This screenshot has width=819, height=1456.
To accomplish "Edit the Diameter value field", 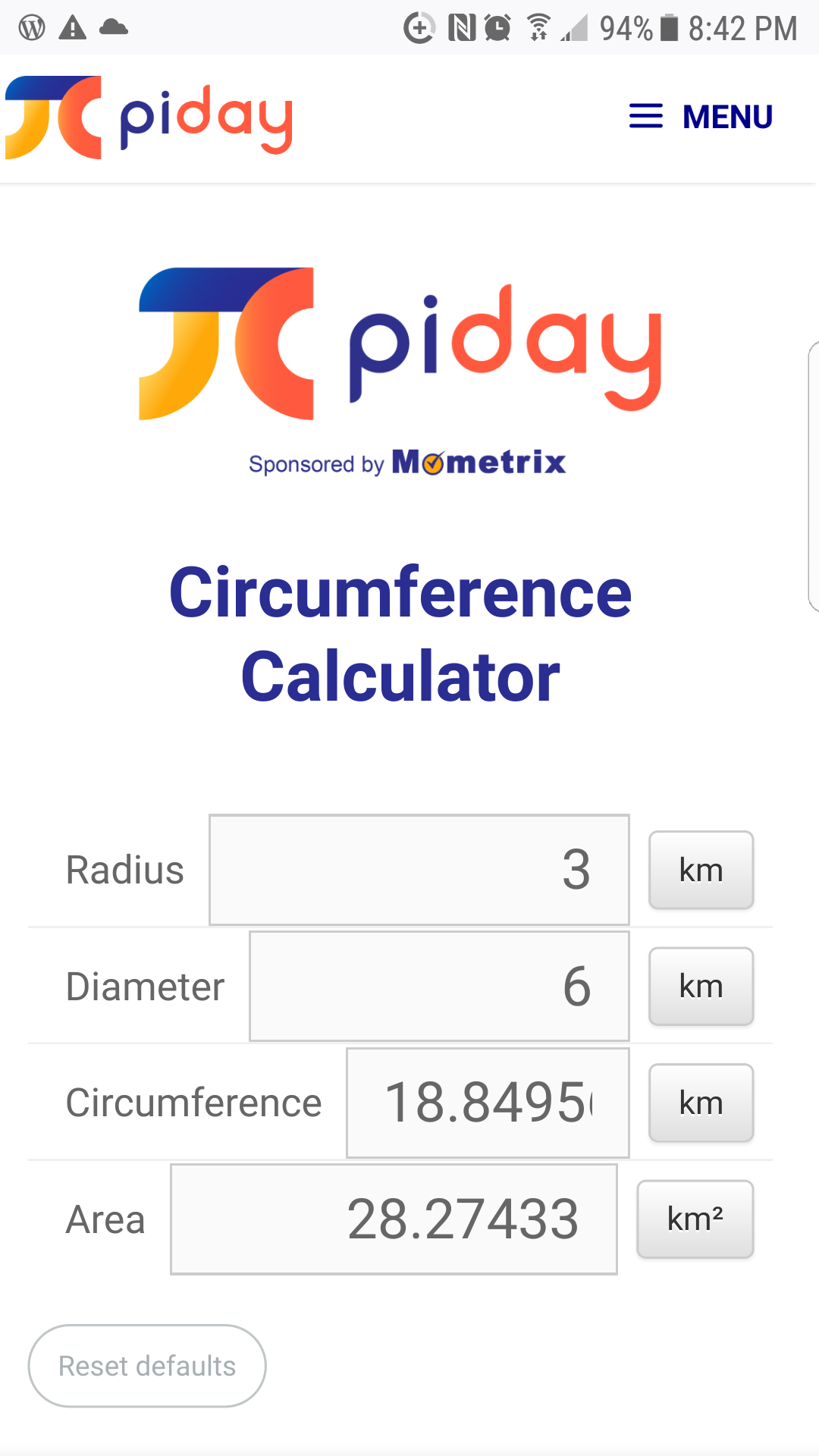I will click(x=439, y=986).
